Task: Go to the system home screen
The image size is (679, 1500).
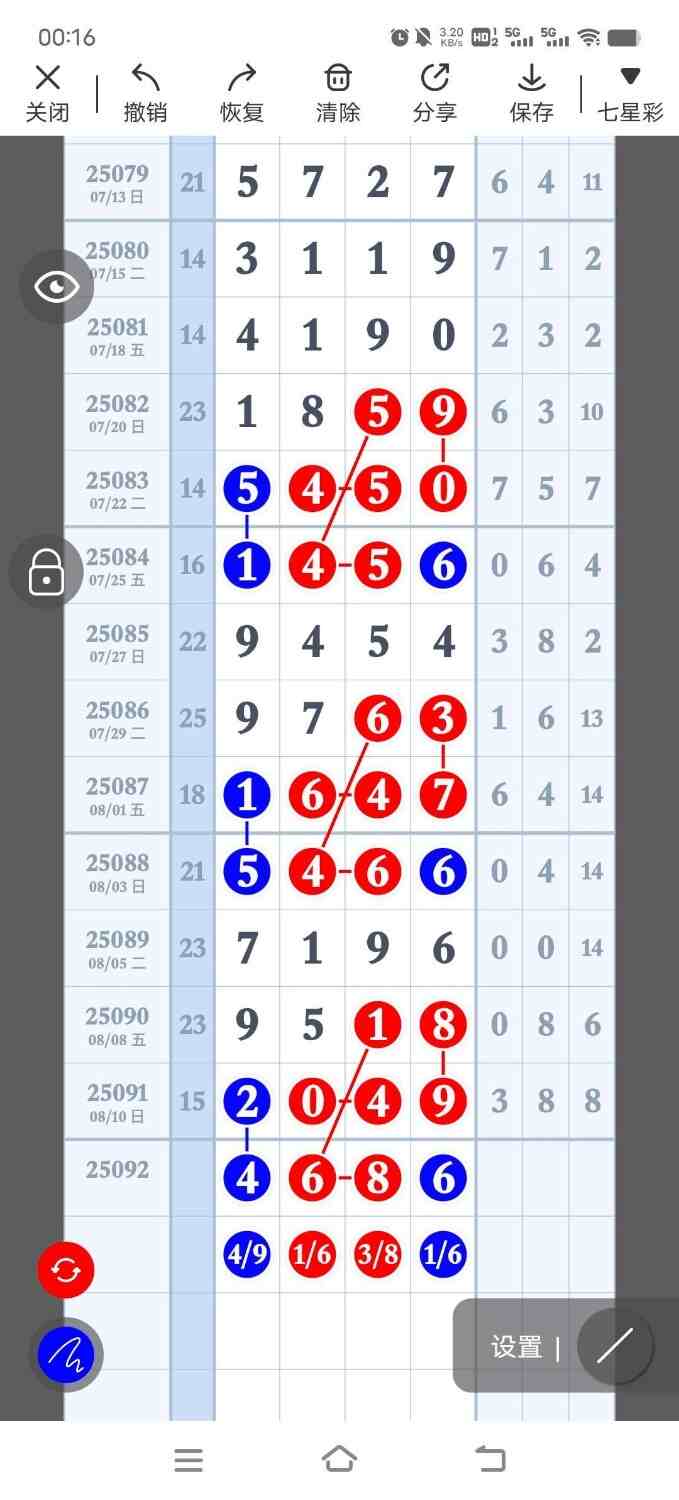Action: (339, 1459)
